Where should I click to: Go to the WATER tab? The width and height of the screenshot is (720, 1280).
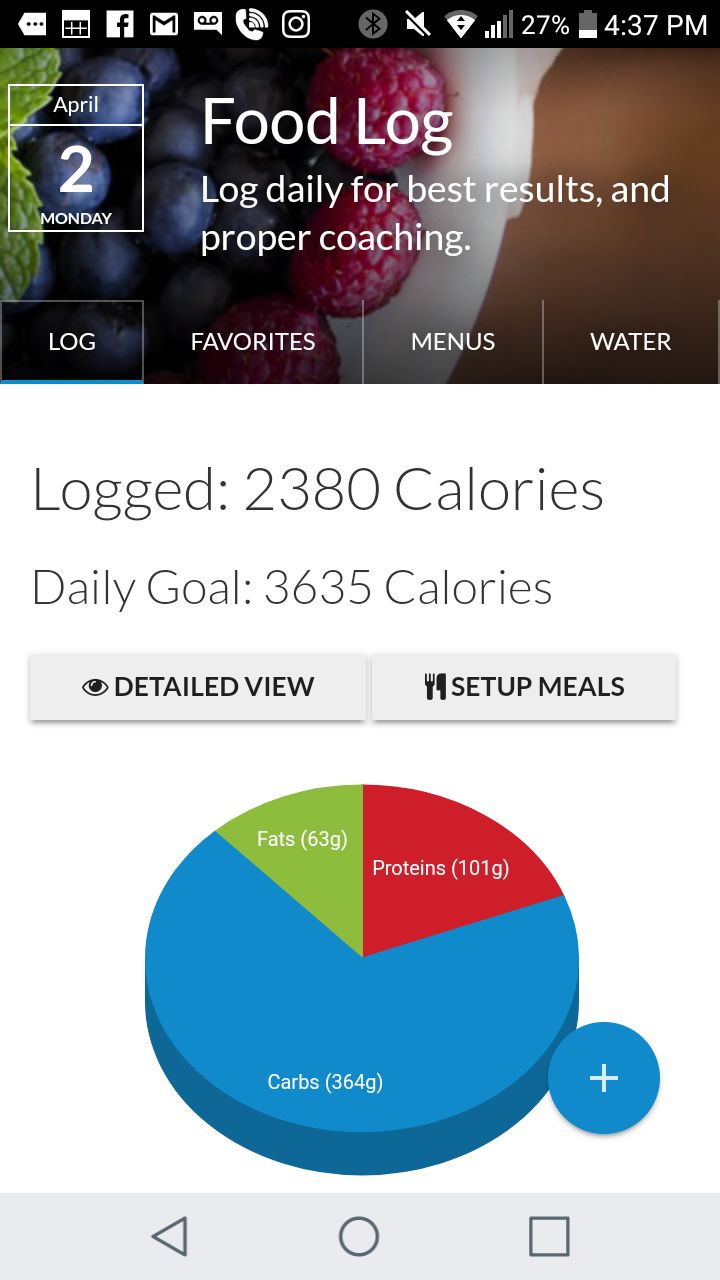click(x=631, y=341)
